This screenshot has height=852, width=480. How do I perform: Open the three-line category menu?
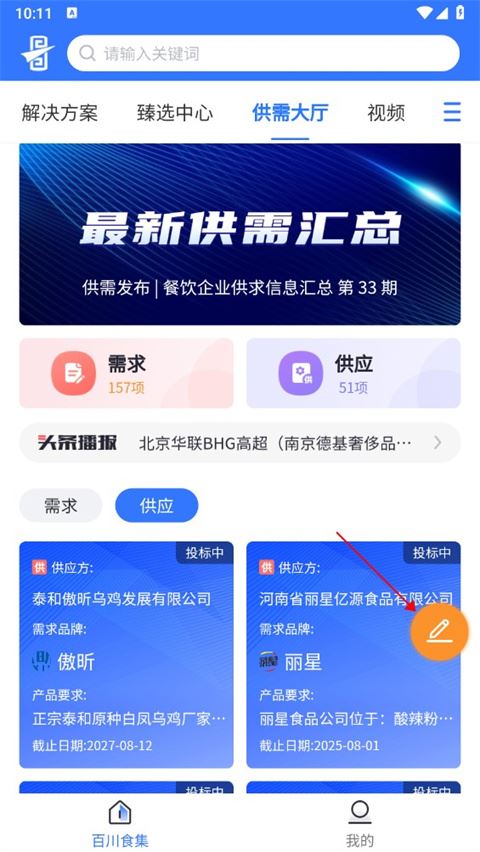click(x=452, y=112)
